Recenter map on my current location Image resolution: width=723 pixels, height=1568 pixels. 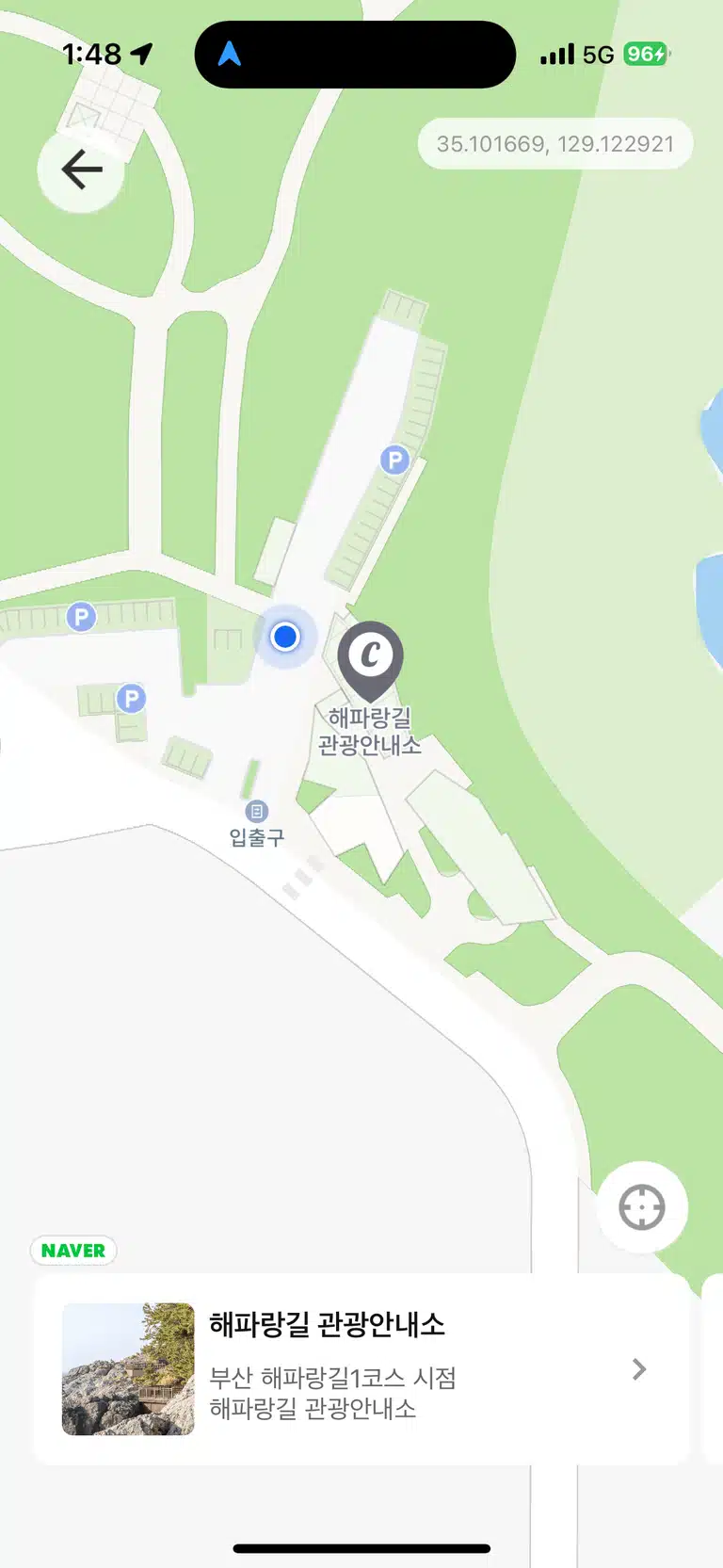click(x=642, y=1207)
